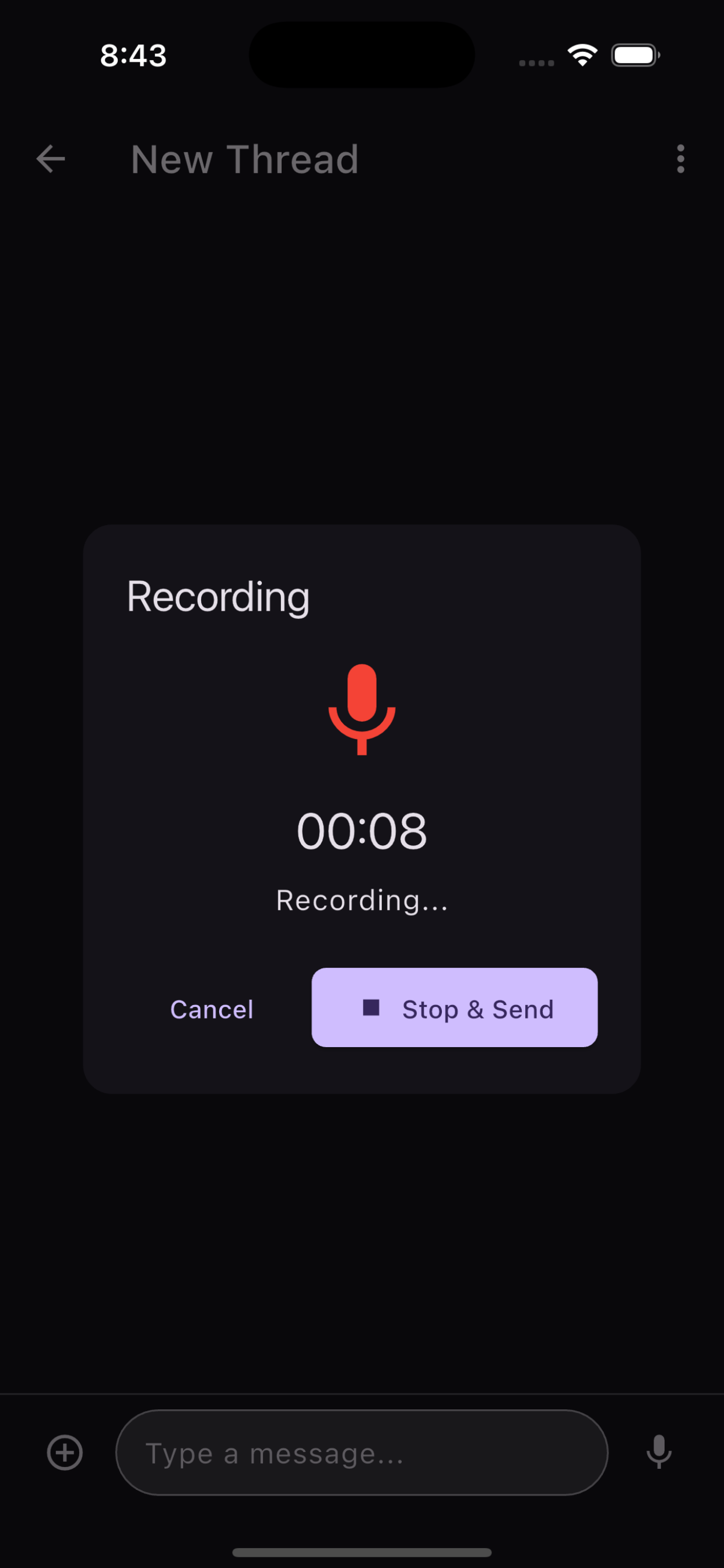The image size is (724, 1568).
Task: Focus the Type a message field
Action: coord(361,1453)
